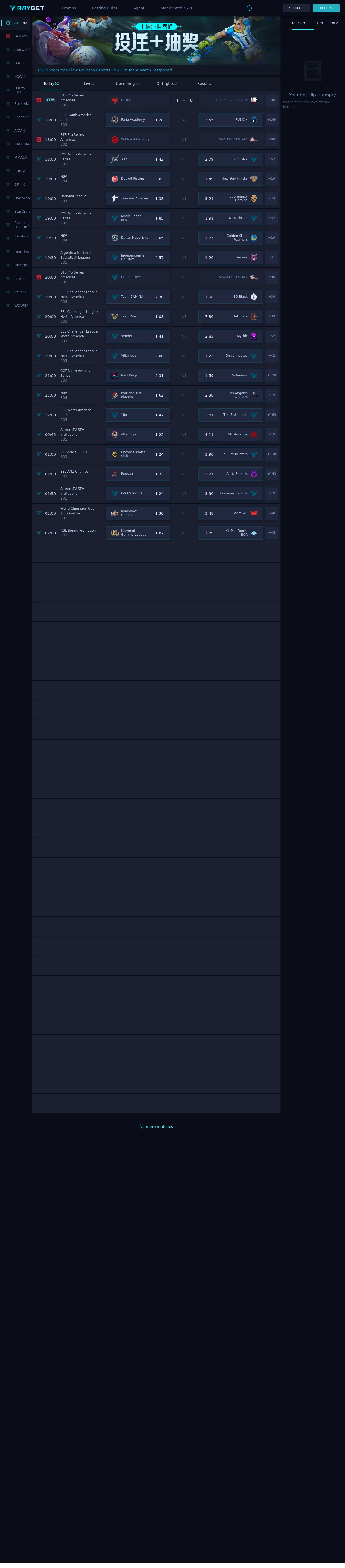The height and width of the screenshot is (1568, 345).
Task: View the Results tab
Action: [x=204, y=83]
